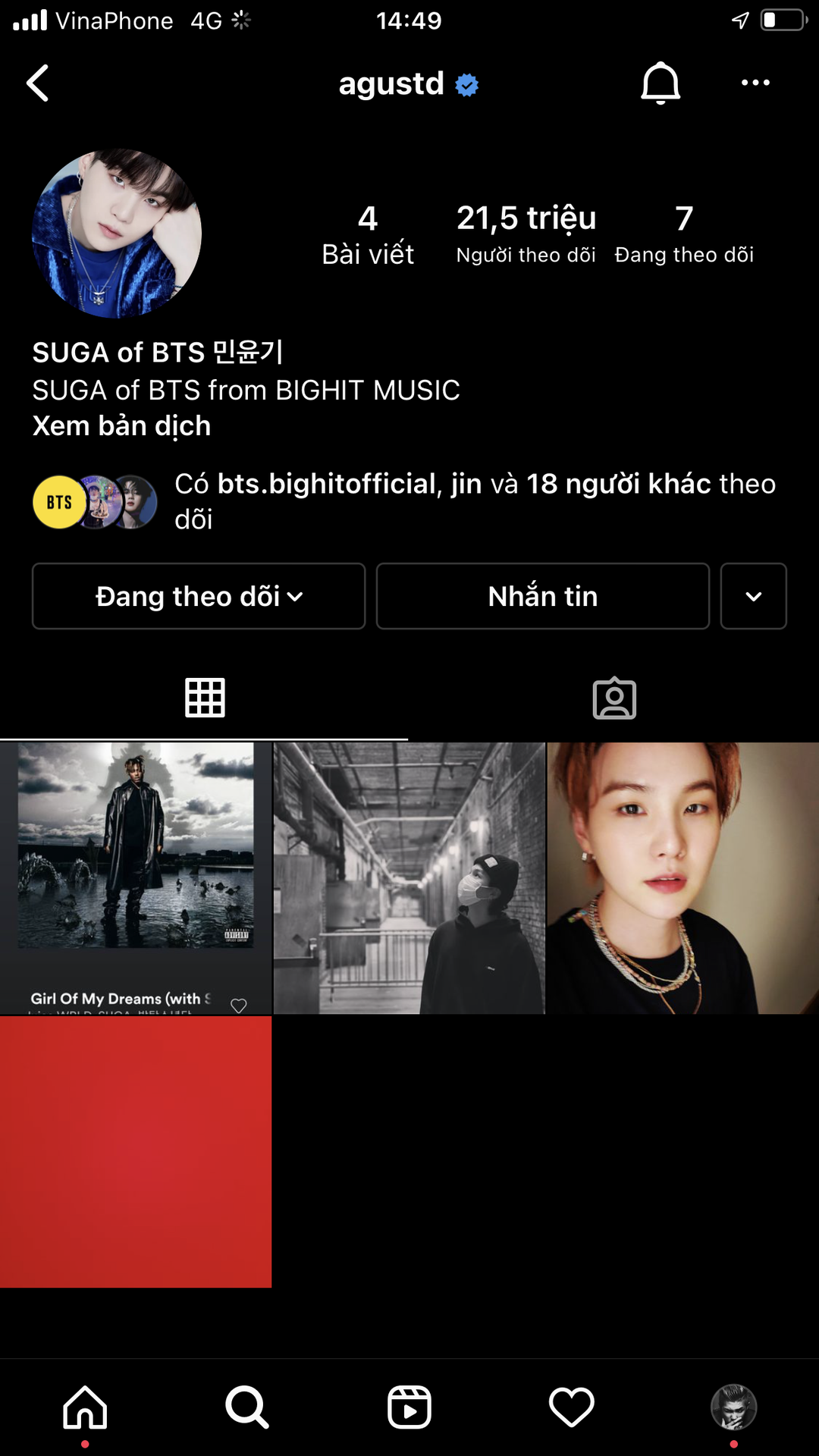Open the notifications bell for agustd

click(660, 83)
